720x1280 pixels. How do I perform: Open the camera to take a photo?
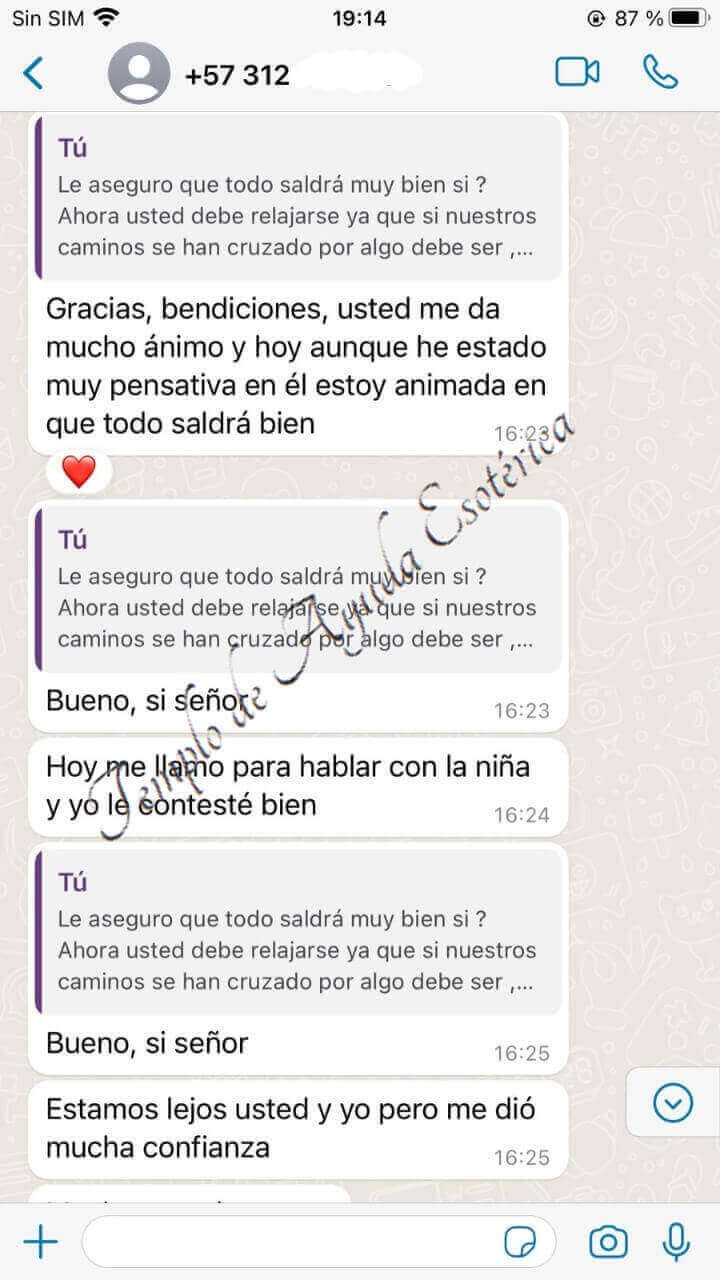point(607,1240)
